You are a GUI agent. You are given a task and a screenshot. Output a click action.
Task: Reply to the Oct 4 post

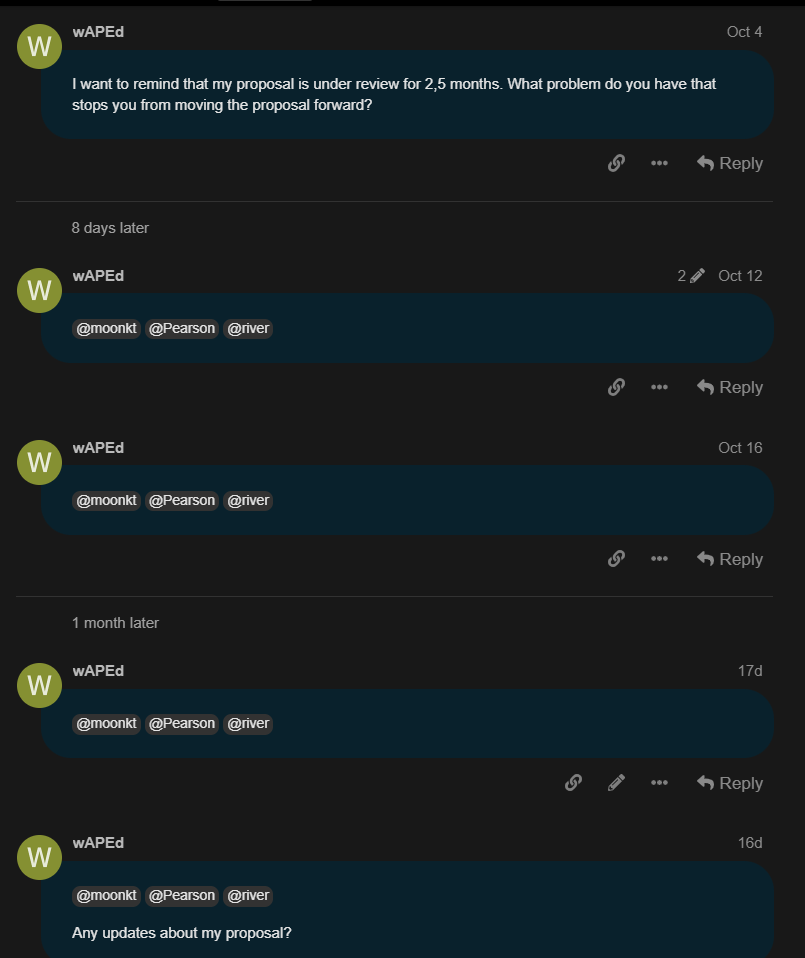tap(729, 163)
